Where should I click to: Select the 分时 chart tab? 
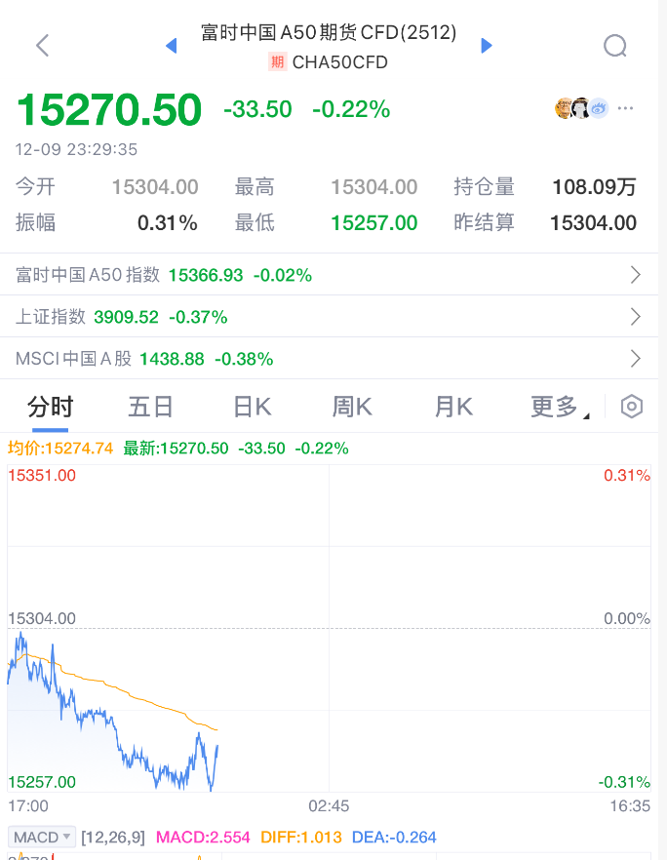(x=50, y=407)
